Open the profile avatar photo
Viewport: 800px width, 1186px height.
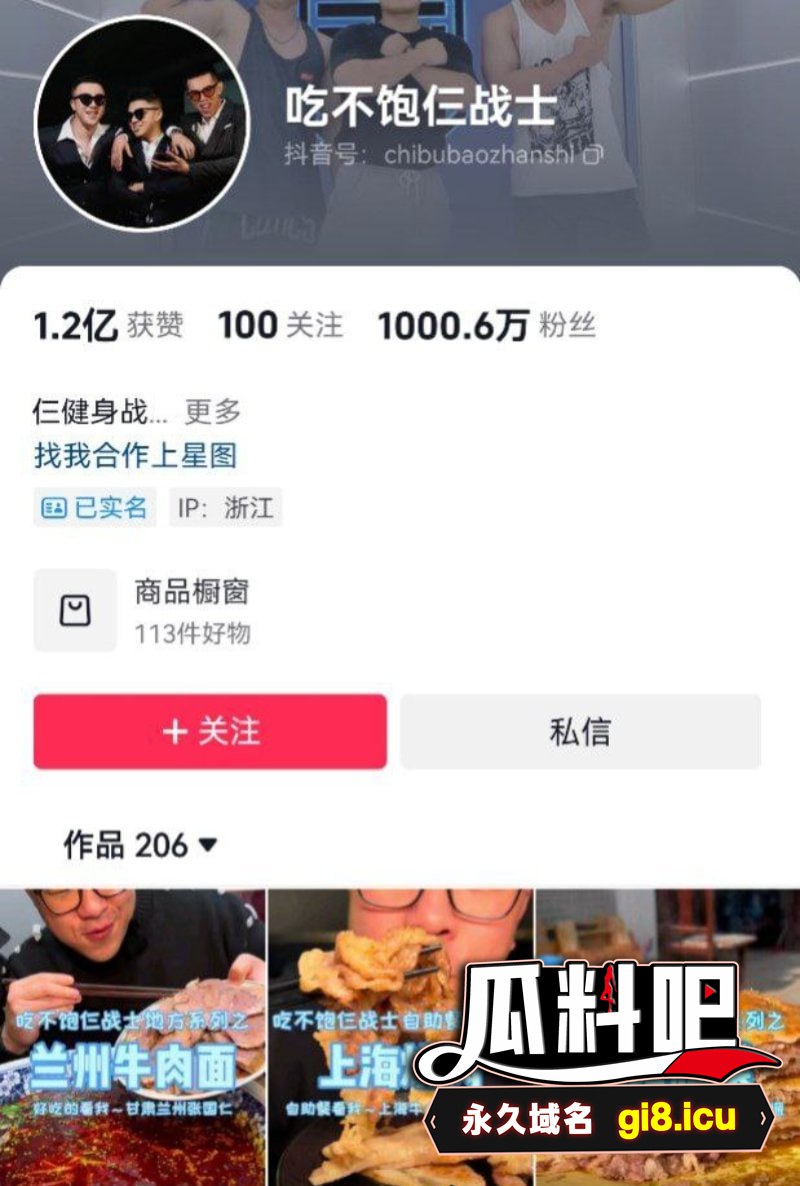click(x=141, y=123)
